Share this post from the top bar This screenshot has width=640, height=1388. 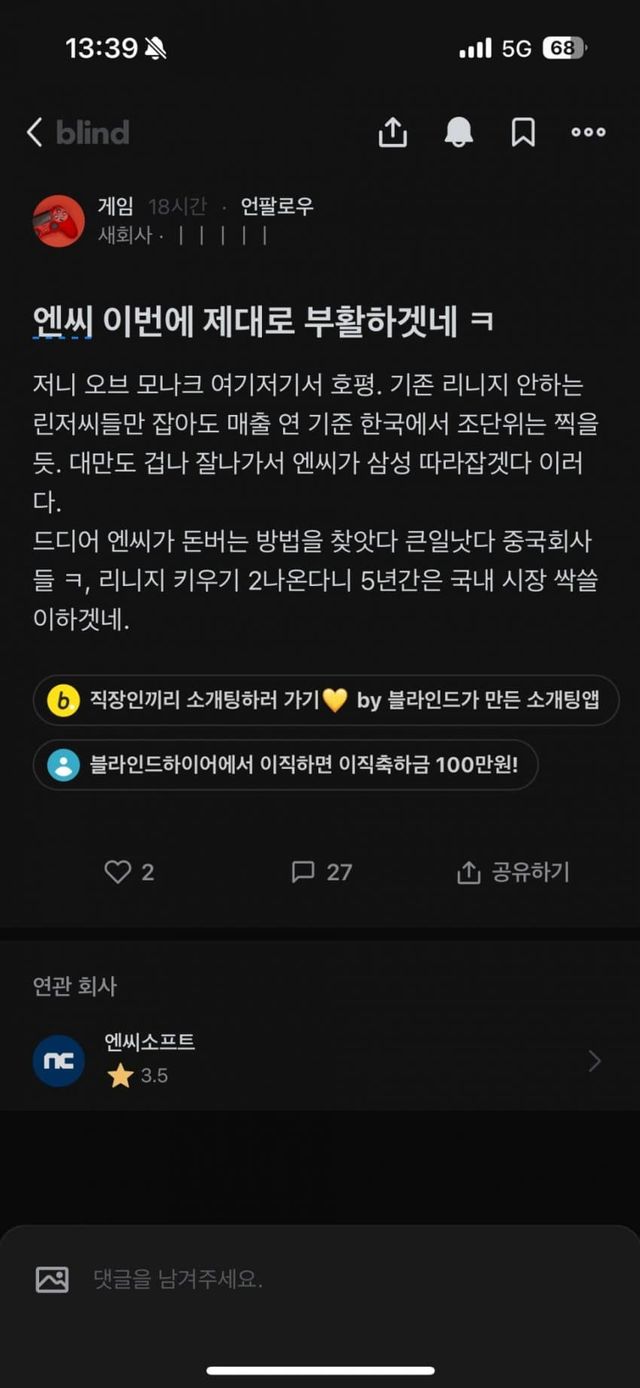[x=393, y=132]
